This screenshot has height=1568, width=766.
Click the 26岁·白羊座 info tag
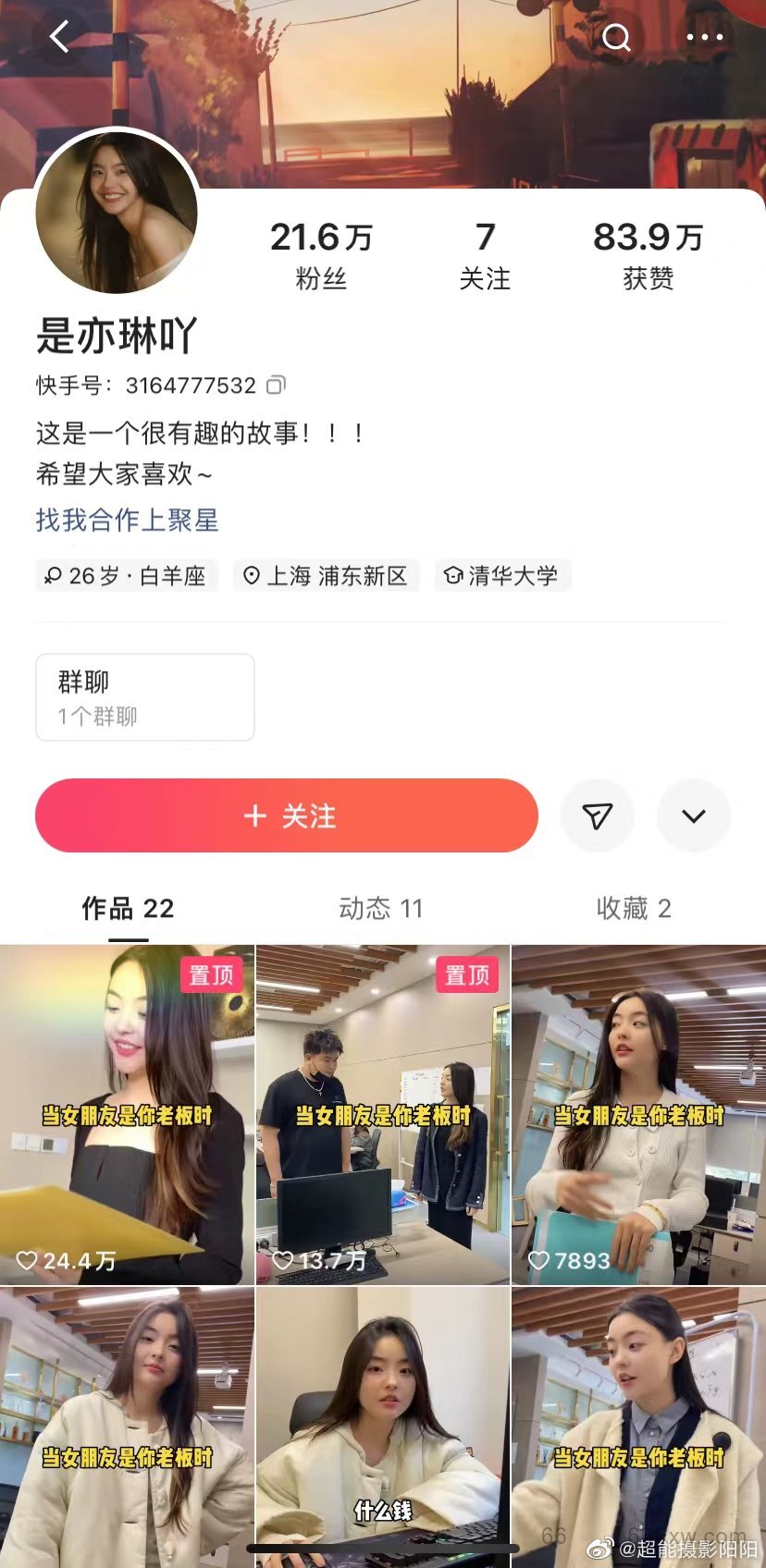point(126,575)
